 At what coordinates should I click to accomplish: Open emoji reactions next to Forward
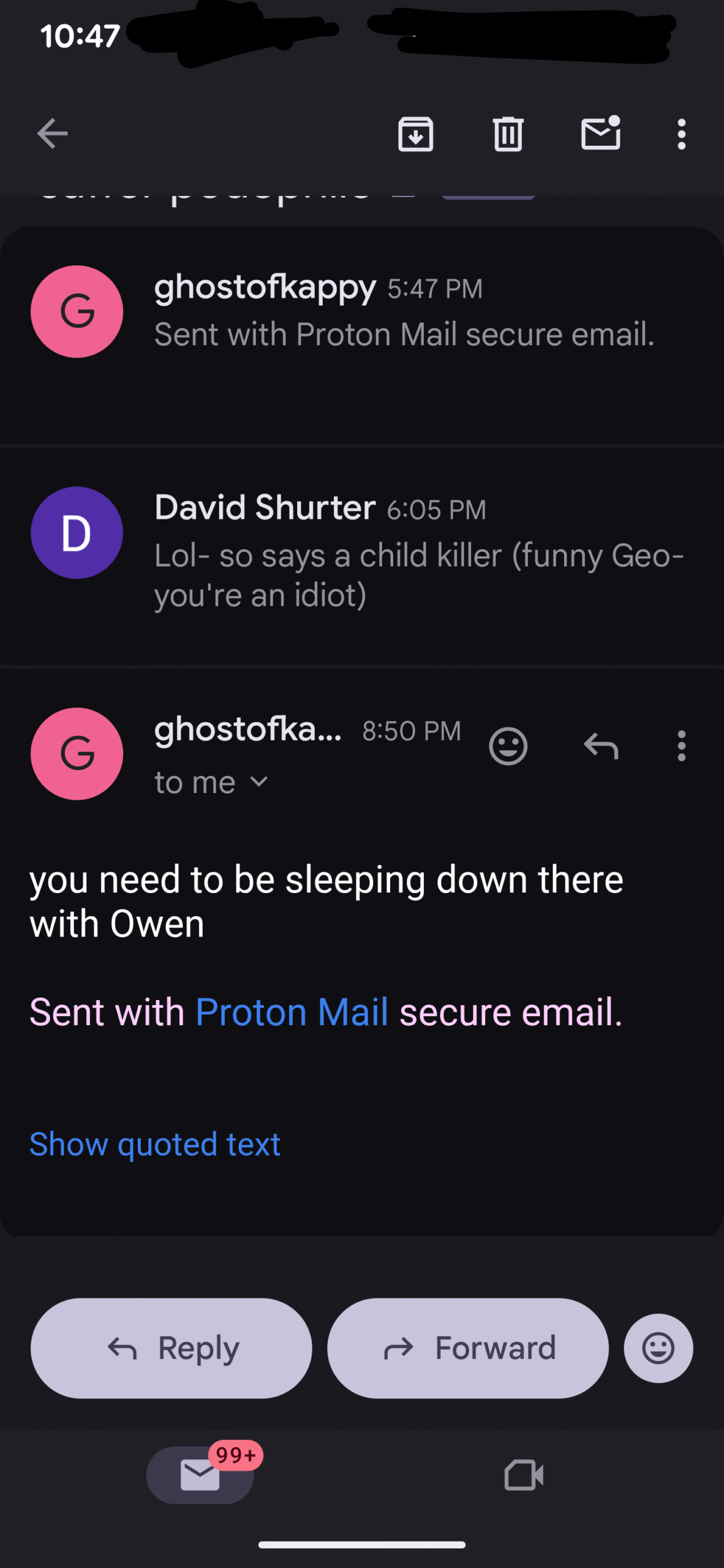(x=658, y=1348)
